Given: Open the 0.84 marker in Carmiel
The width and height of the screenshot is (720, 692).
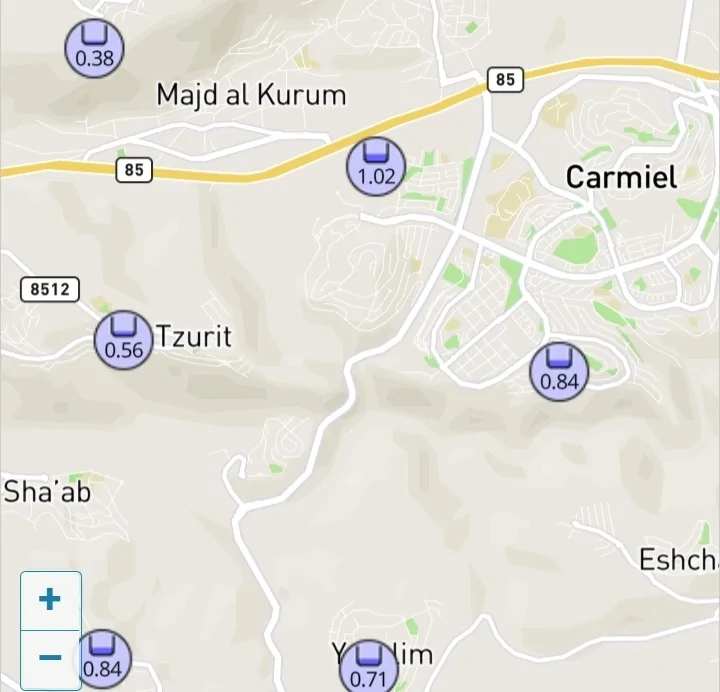Looking at the screenshot, I should pos(559,370).
